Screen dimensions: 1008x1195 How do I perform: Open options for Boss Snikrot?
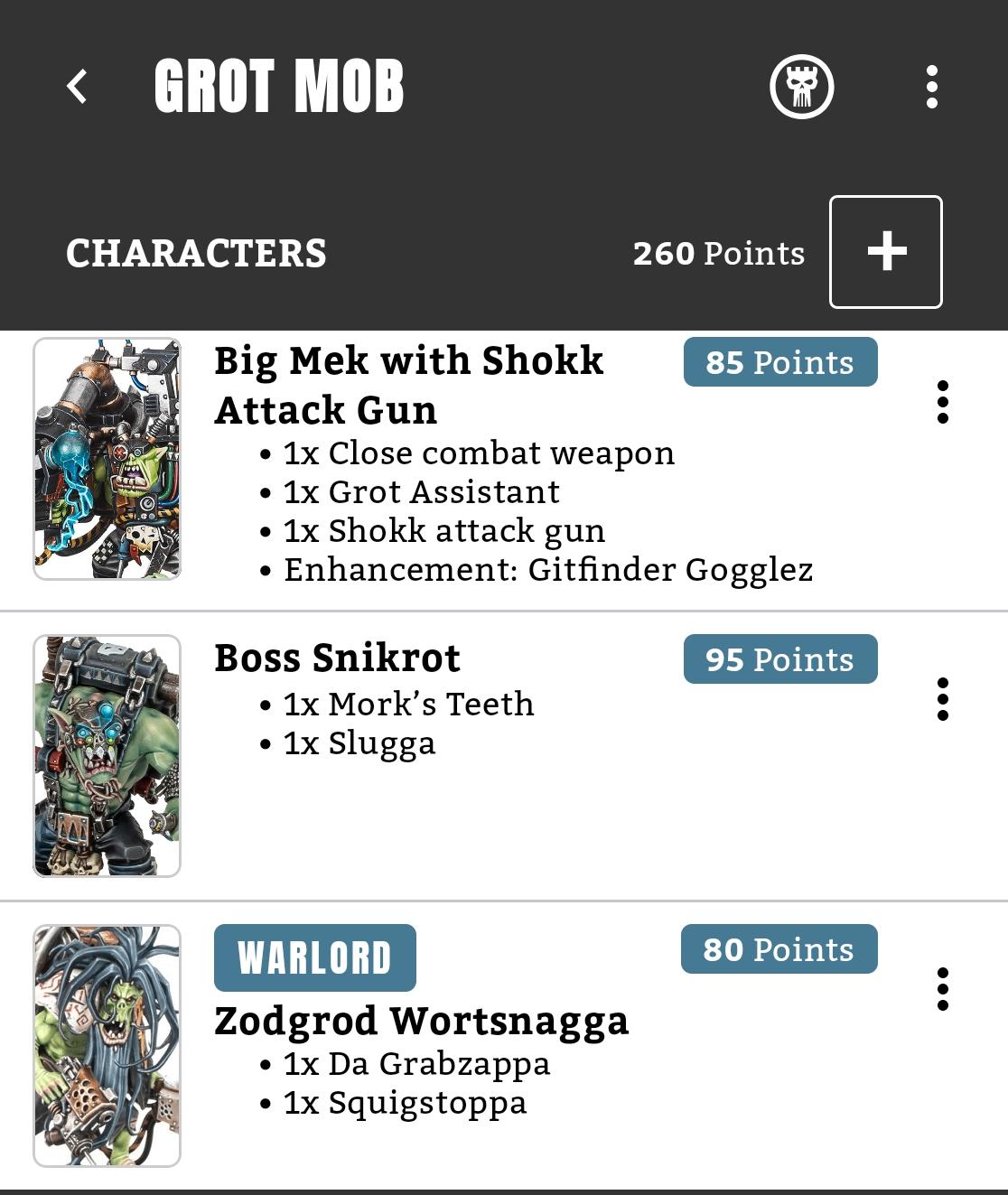tap(943, 699)
